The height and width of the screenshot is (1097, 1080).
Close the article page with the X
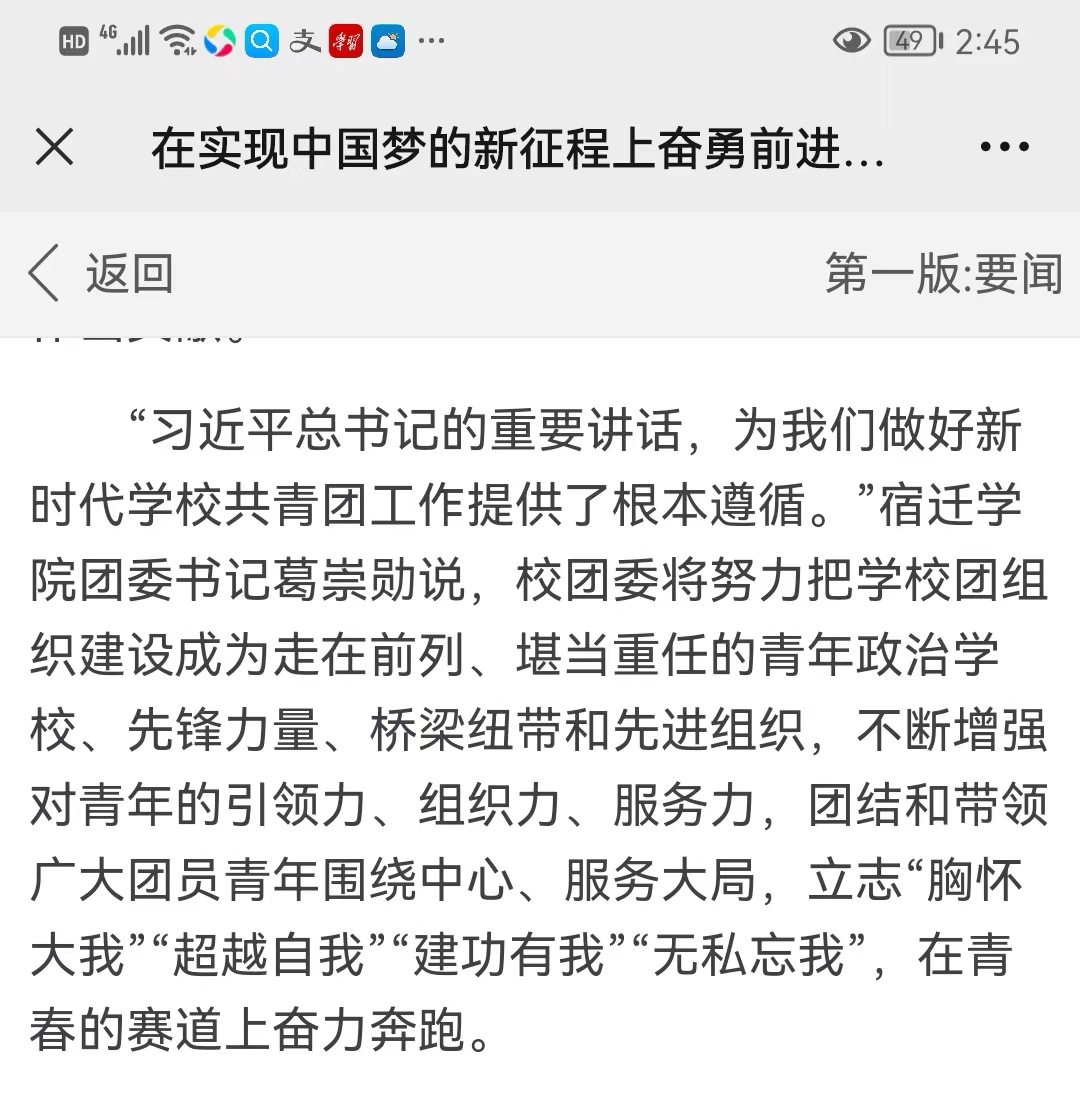point(54,148)
